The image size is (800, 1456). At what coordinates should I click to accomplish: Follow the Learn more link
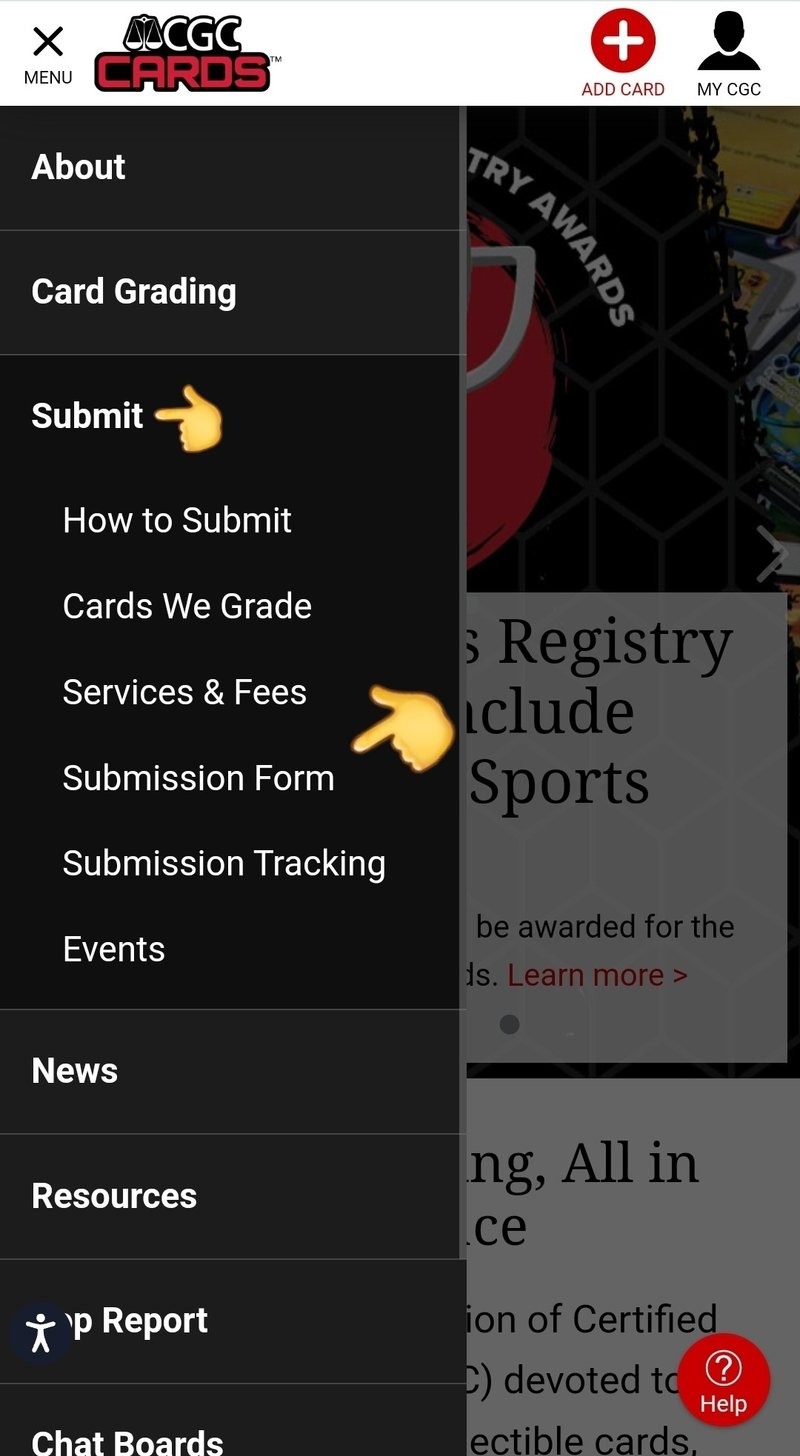click(x=597, y=975)
